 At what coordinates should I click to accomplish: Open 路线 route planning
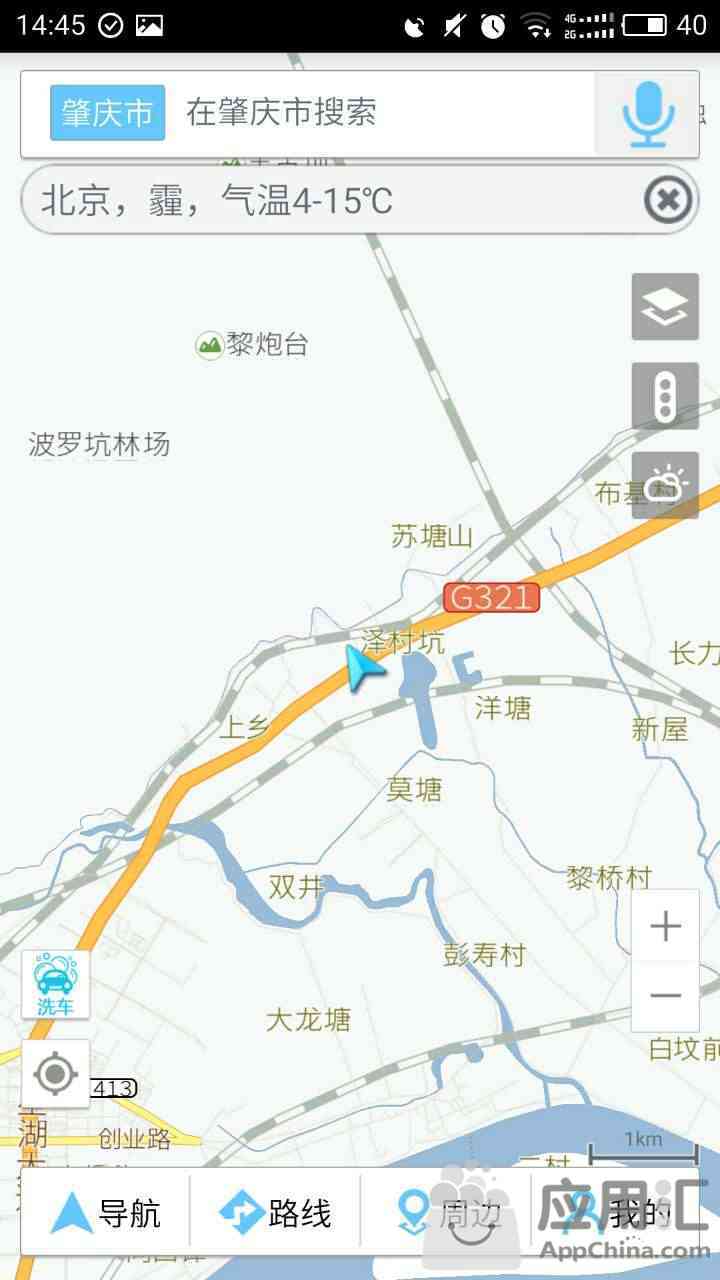pos(275,1214)
